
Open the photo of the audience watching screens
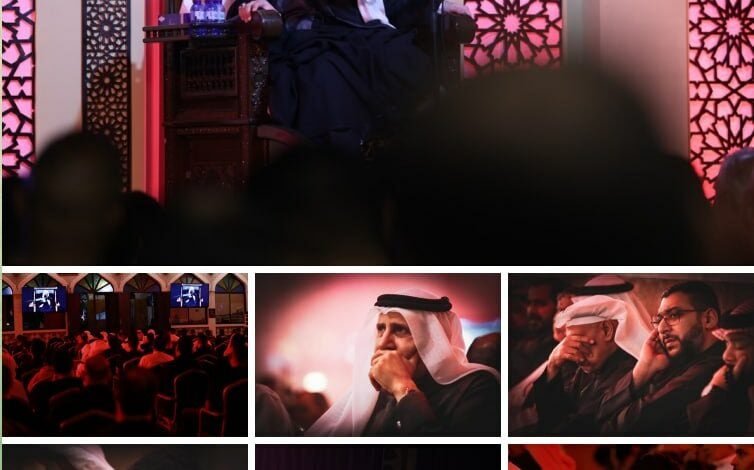[x=125, y=355]
